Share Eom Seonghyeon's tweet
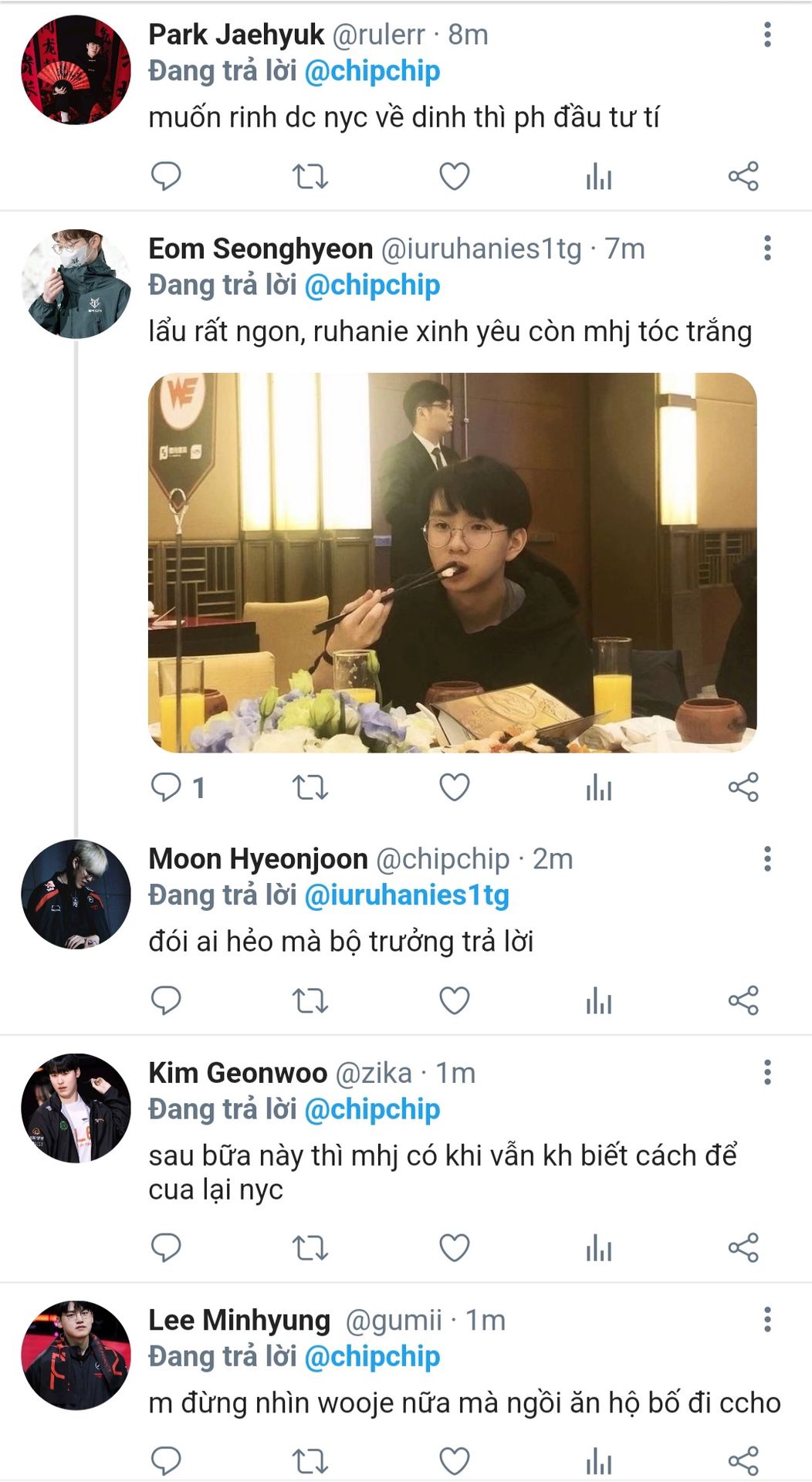 (x=743, y=787)
